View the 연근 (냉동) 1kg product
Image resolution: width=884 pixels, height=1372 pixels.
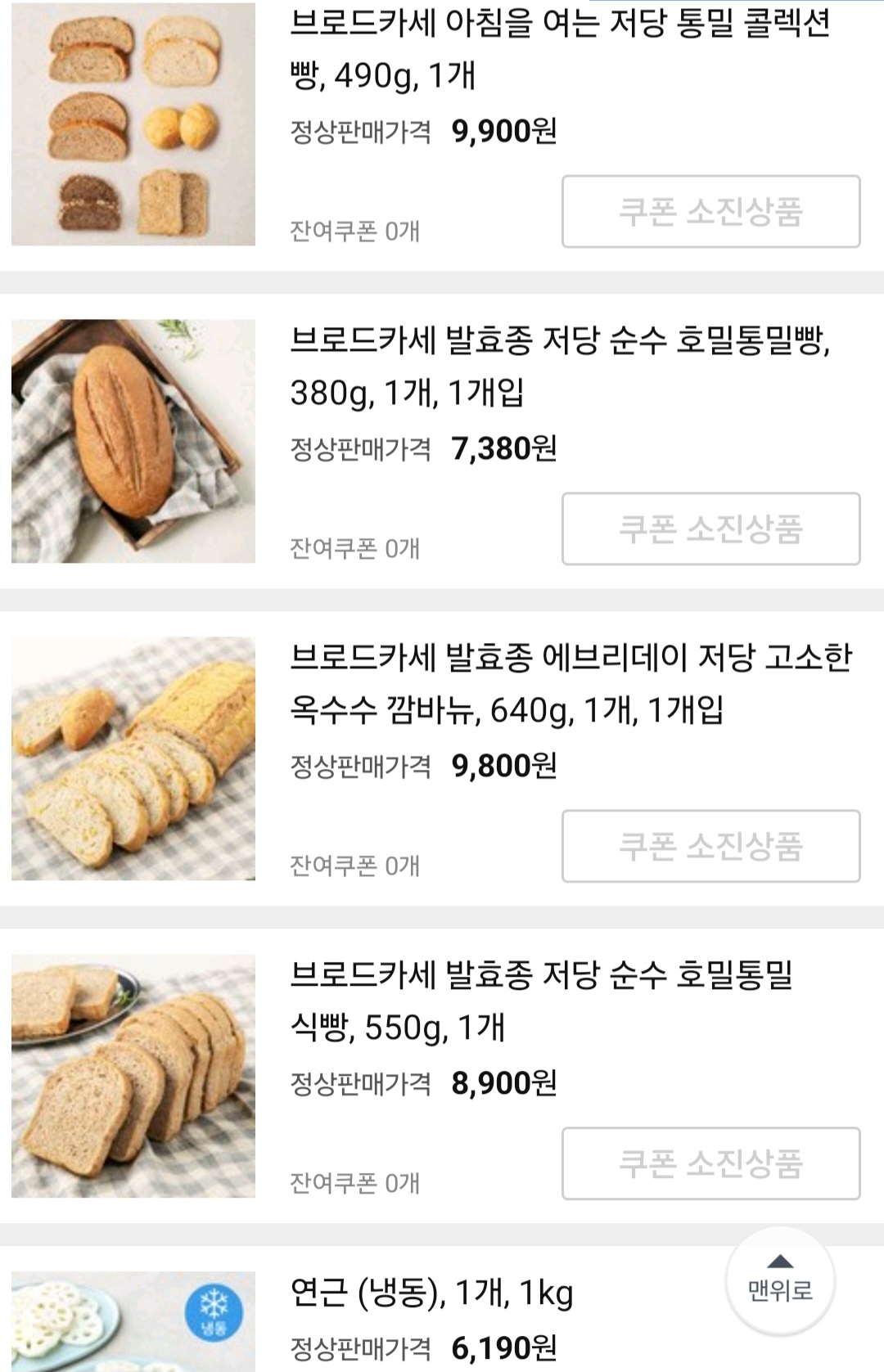point(431,1293)
